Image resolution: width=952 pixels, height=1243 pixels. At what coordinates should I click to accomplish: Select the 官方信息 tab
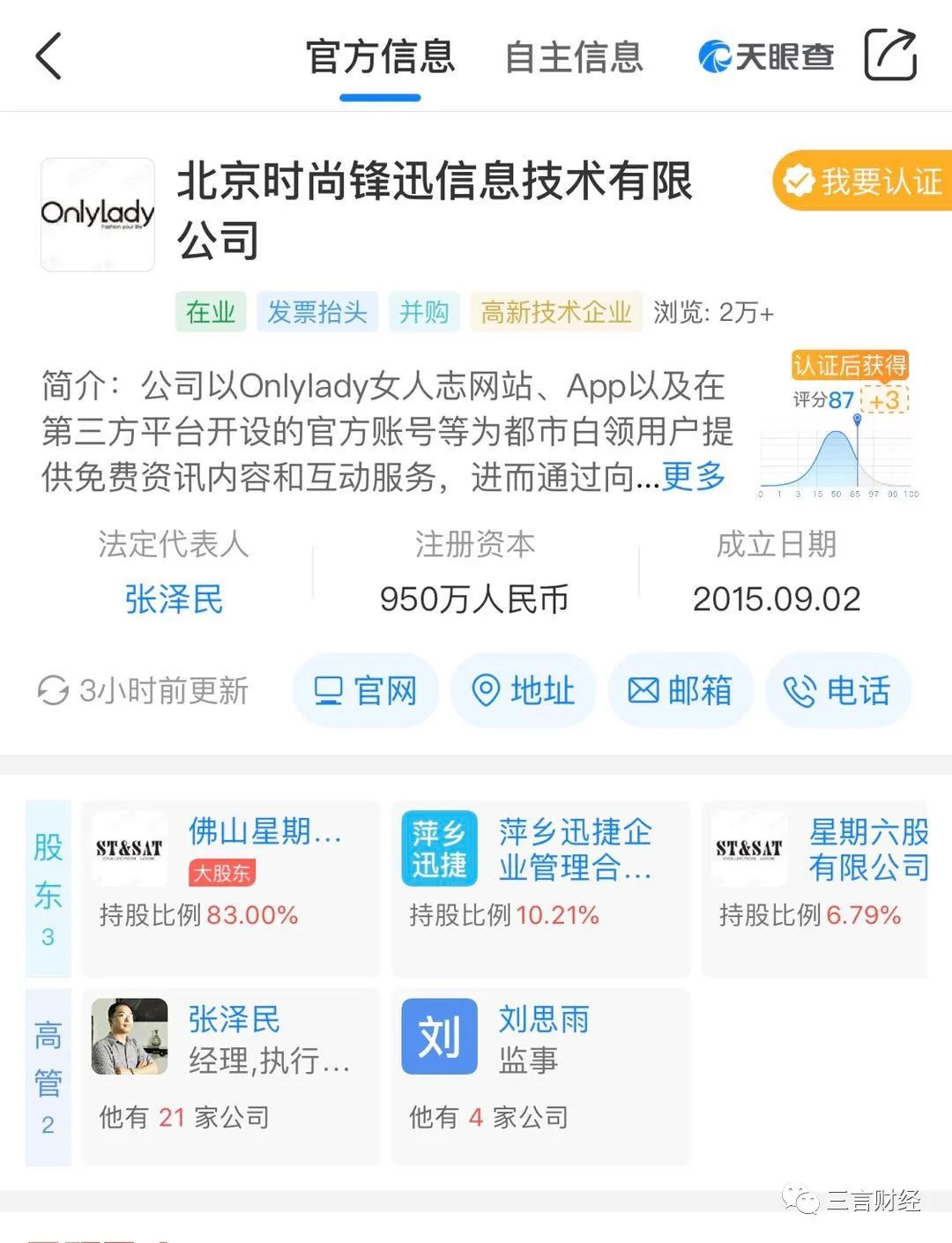pyautogui.click(x=380, y=57)
